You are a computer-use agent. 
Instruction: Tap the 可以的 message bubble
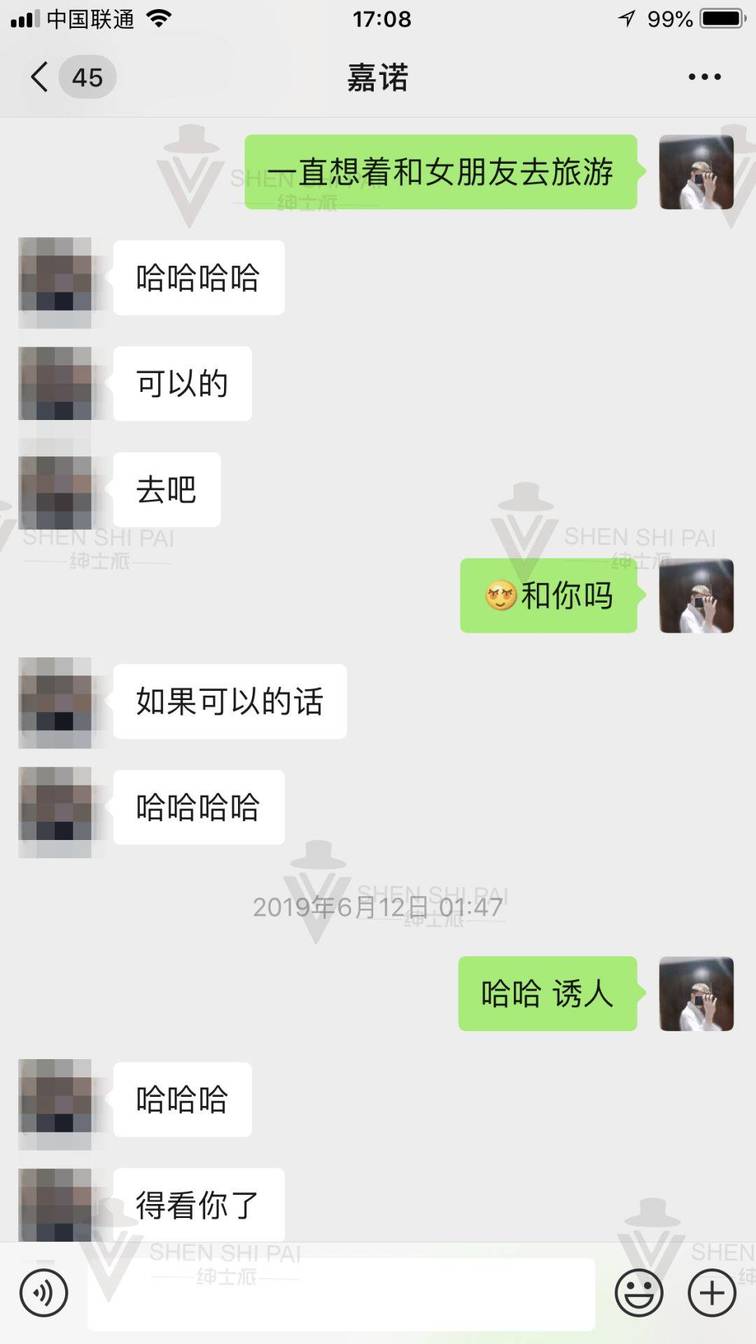click(x=182, y=383)
